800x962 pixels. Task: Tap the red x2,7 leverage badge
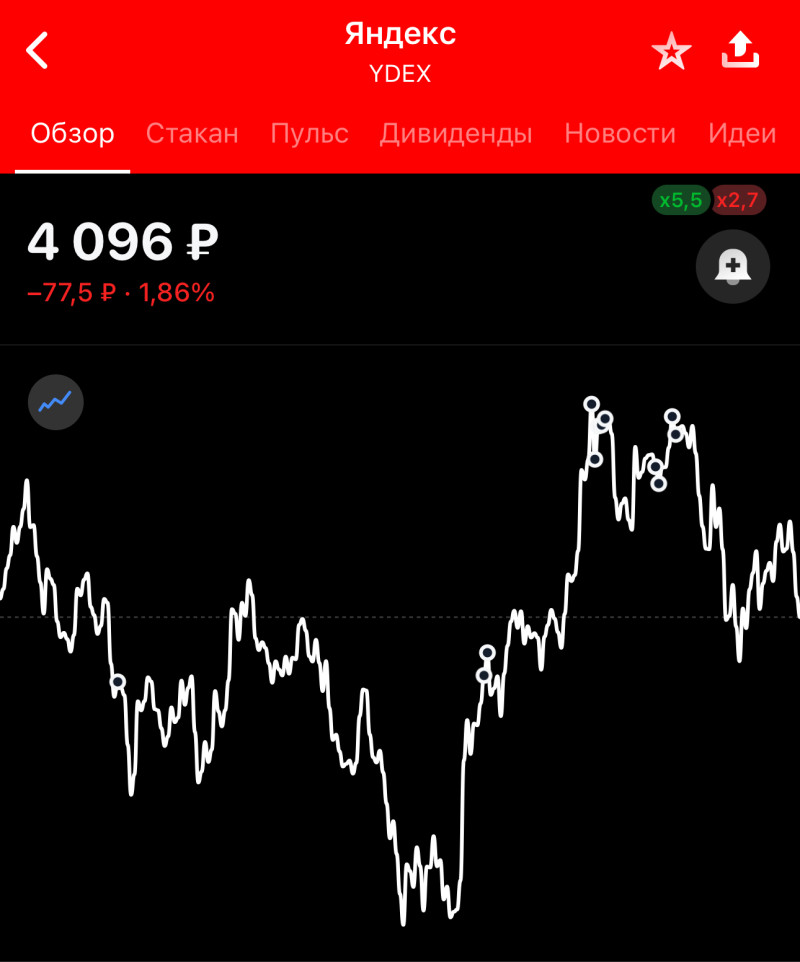[738, 200]
